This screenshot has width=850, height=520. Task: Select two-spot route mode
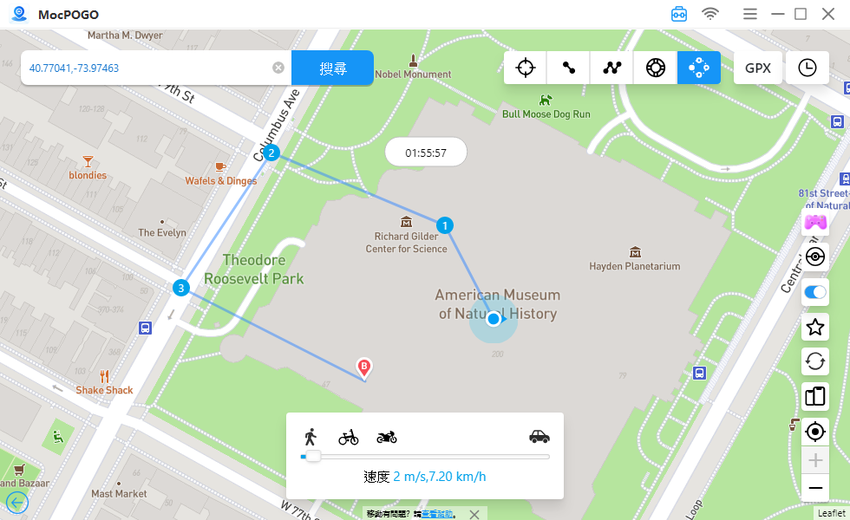[x=569, y=68]
